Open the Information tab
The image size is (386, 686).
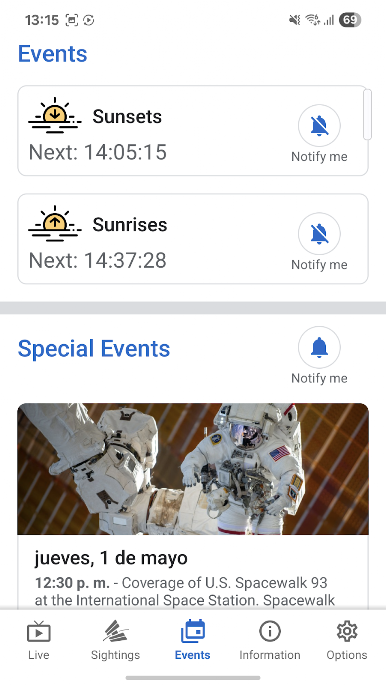coord(270,640)
